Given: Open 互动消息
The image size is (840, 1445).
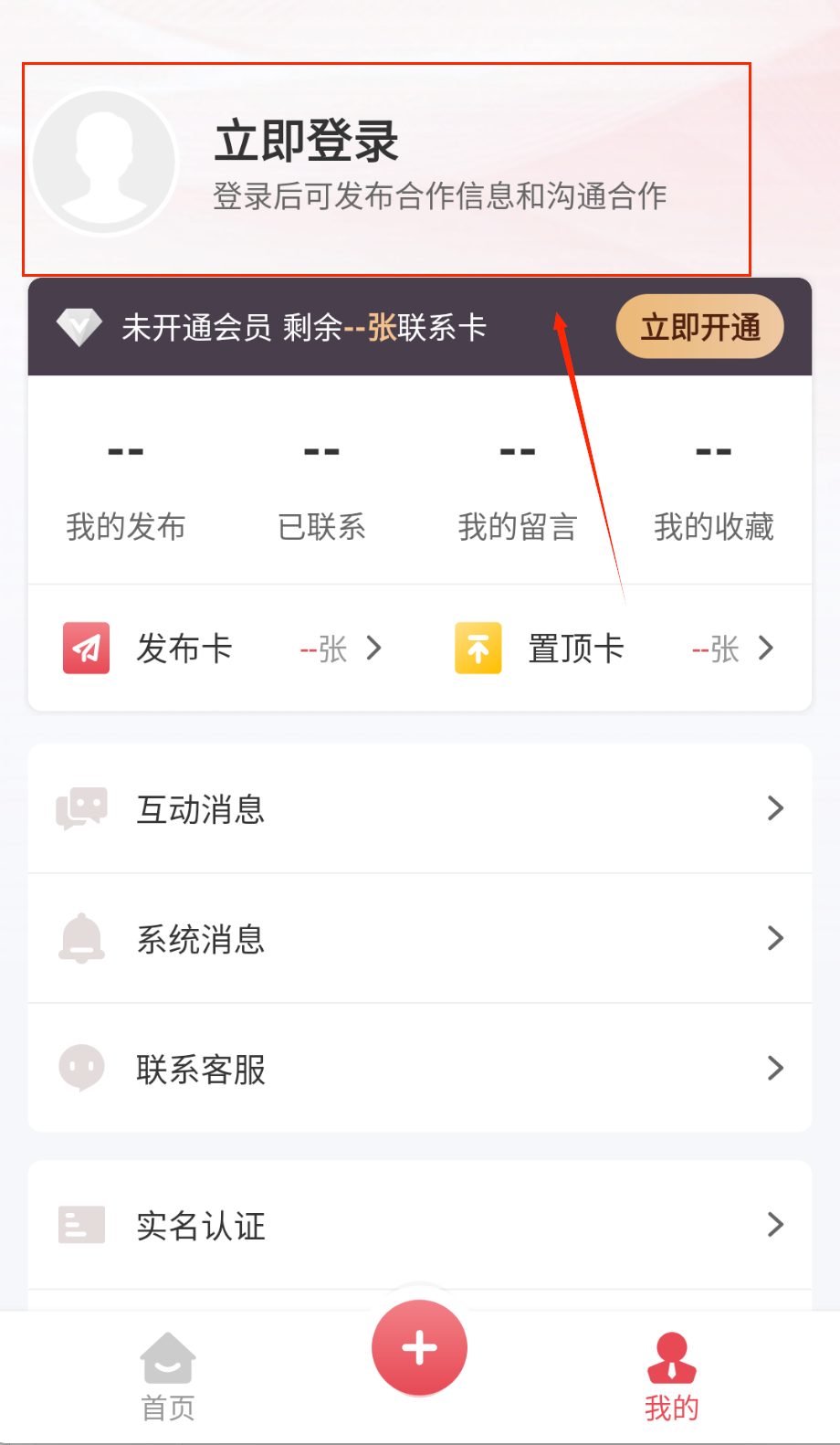Looking at the screenshot, I should point(420,809).
